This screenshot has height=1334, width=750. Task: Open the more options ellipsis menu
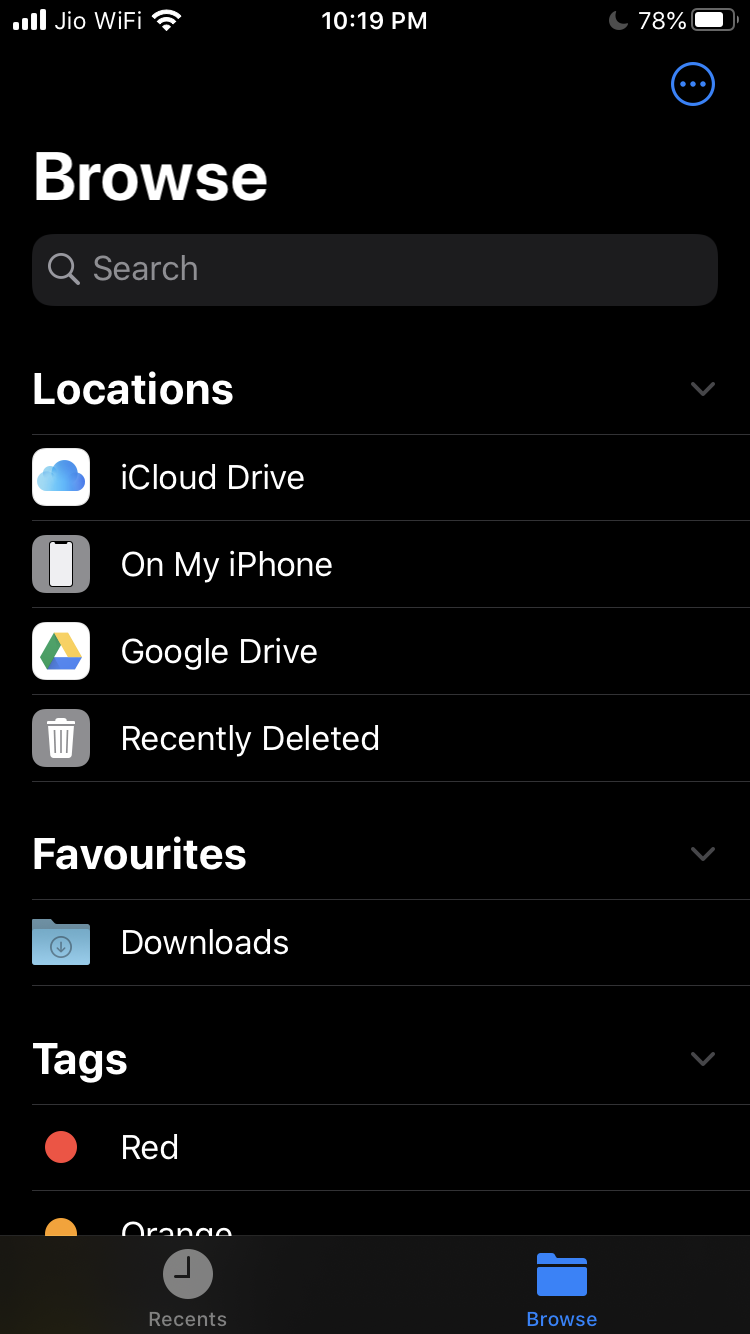point(693,84)
